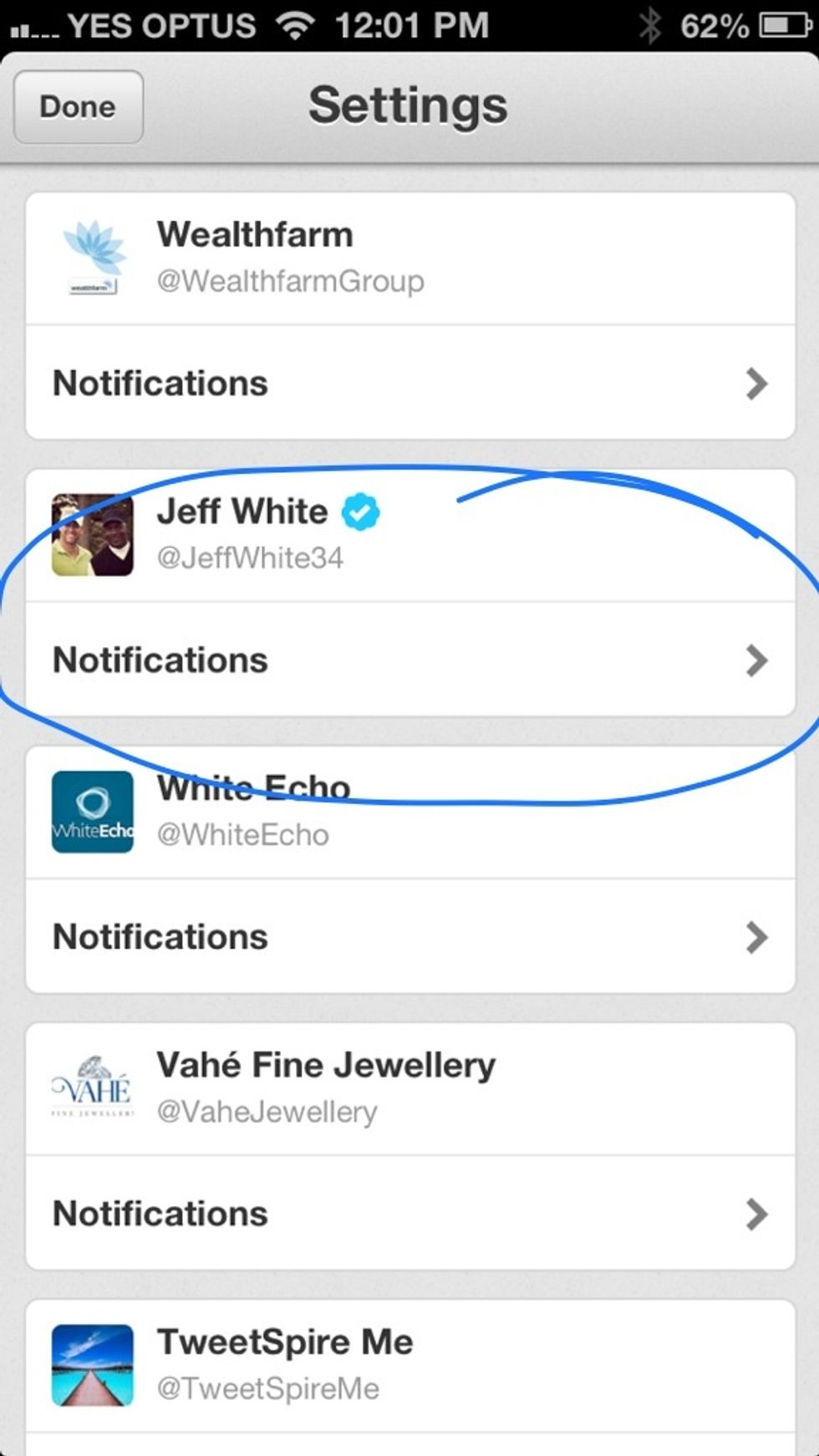This screenshot has width=819, height=1456.
Task: Tap Jeff White's profile photo
Action: 92,535
